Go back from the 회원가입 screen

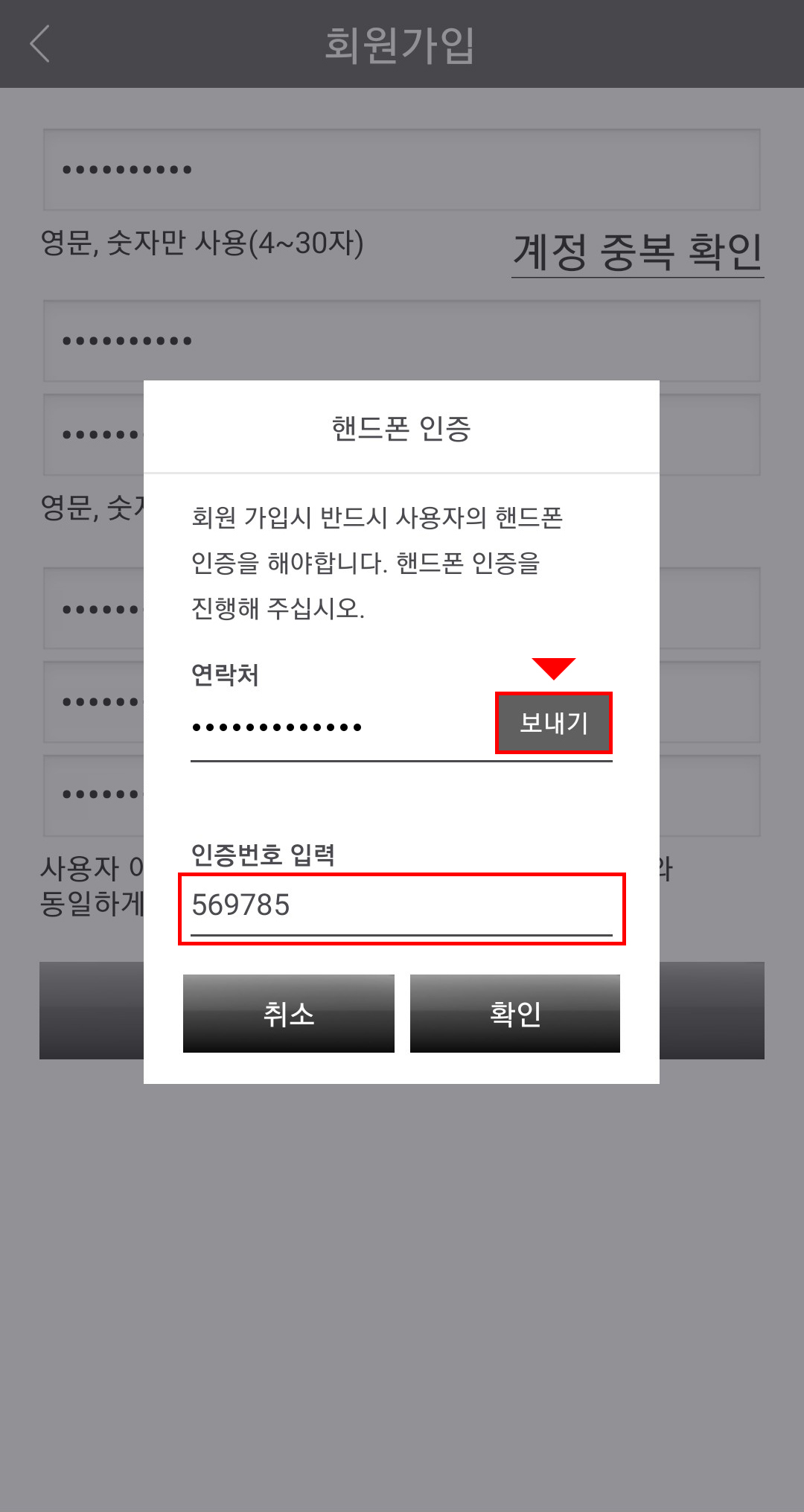[x=40, y=44]
